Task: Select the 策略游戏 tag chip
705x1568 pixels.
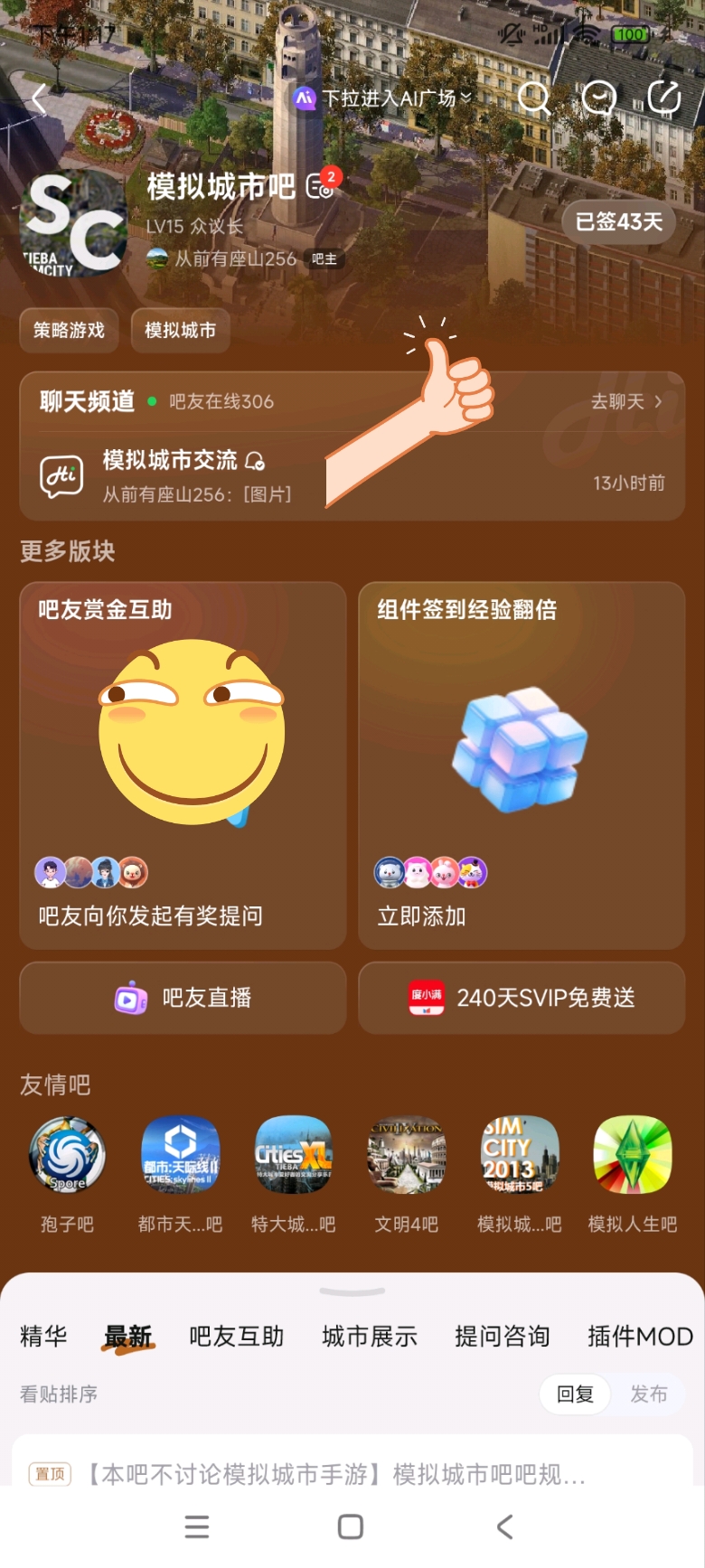Action: click(69, 331)
